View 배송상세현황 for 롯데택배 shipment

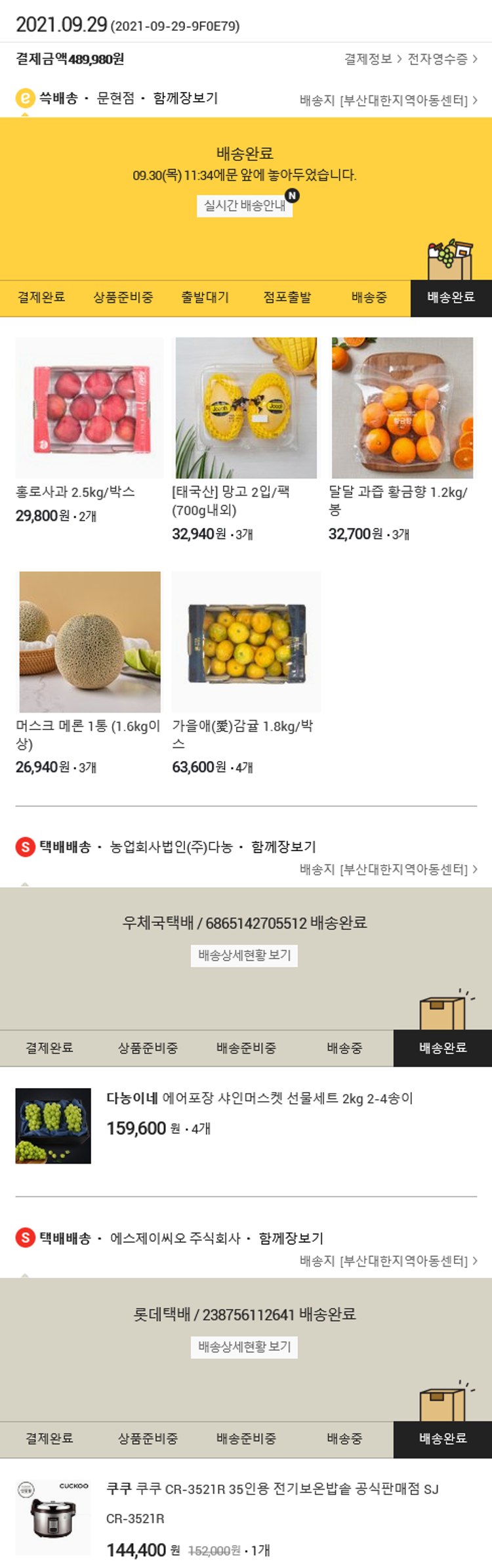click(244, 1347)
